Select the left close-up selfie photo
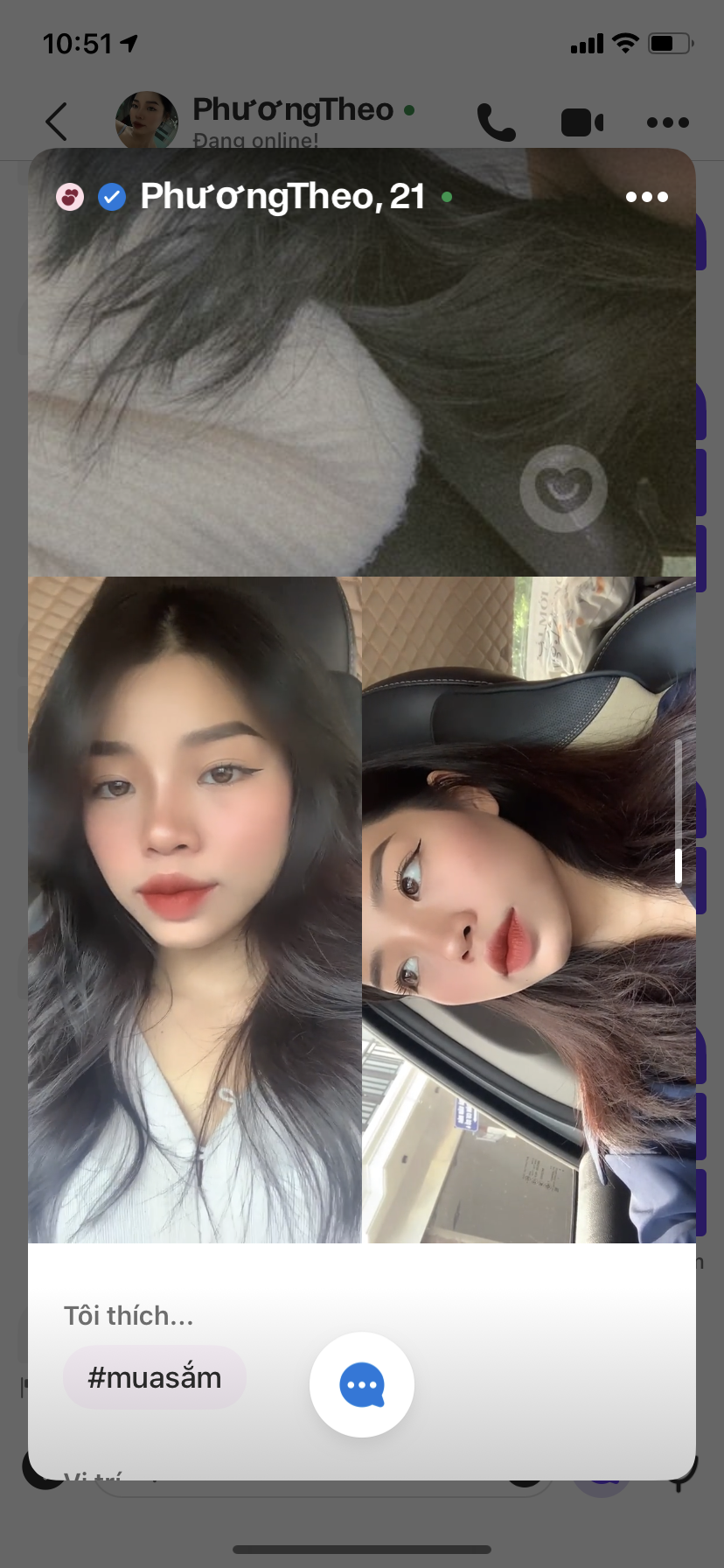 (x=192, y=910)
